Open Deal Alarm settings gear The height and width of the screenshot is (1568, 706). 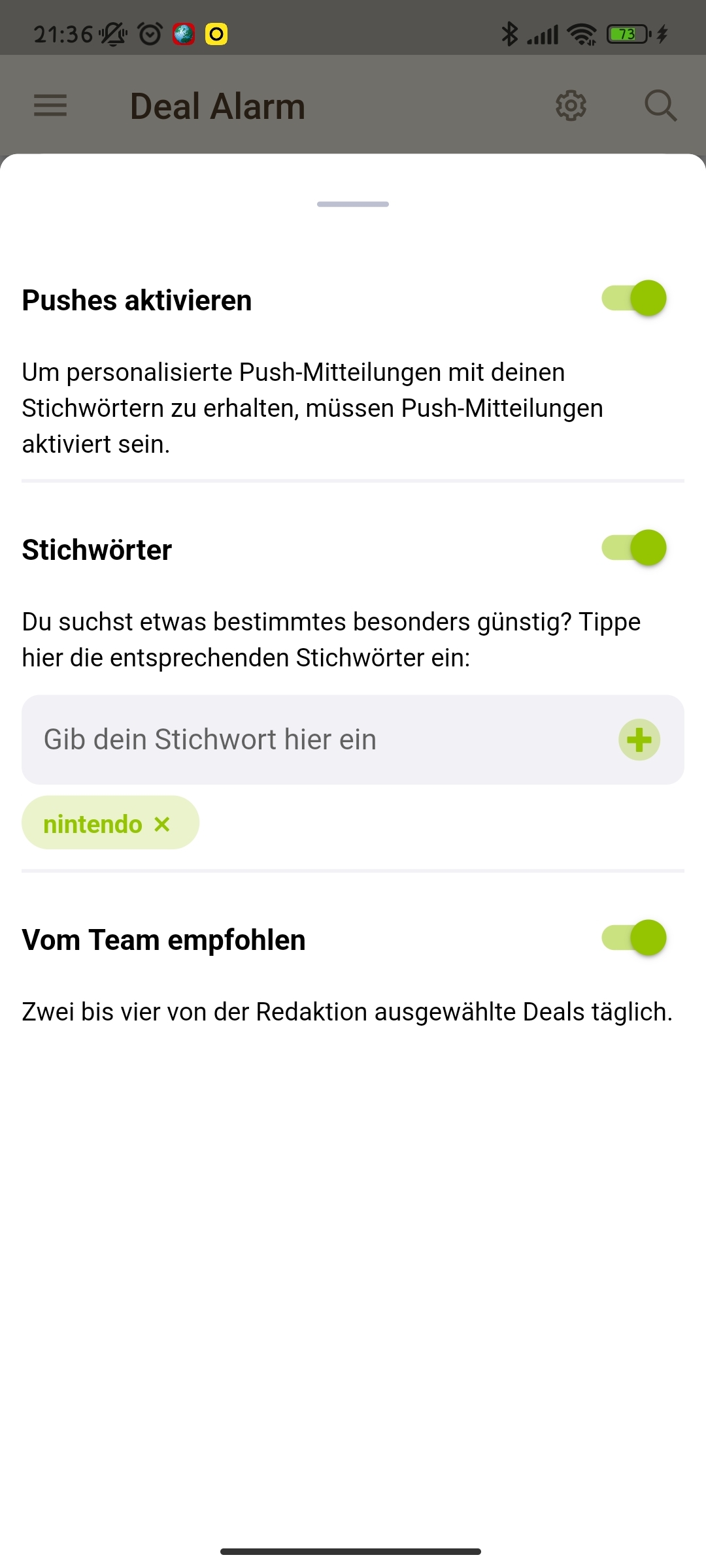click(571, 105)
